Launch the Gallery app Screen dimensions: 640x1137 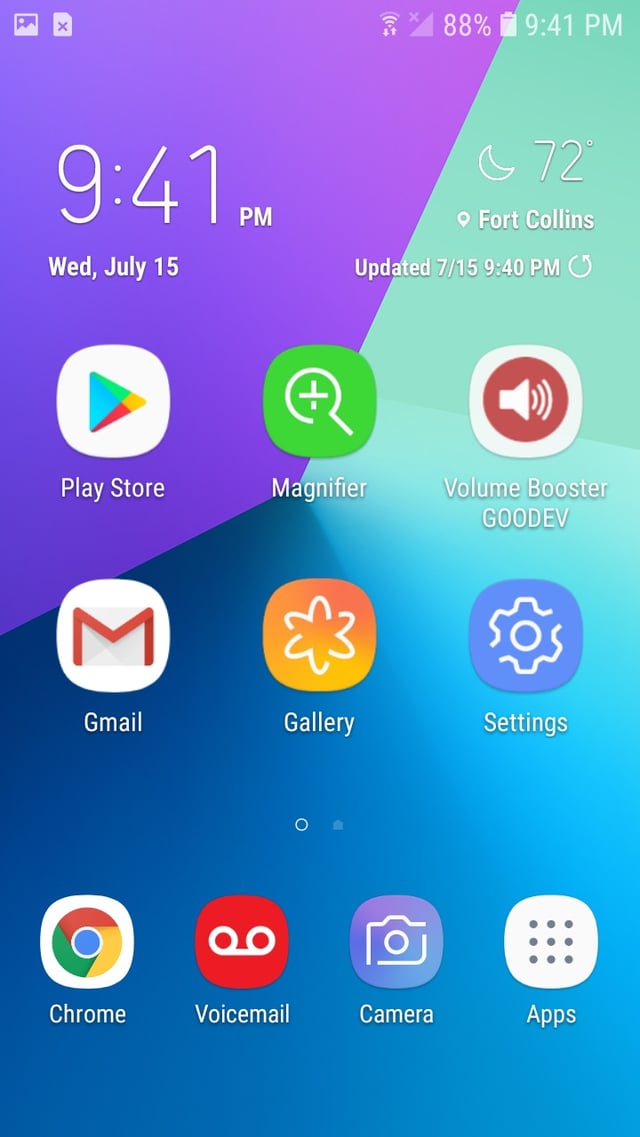(x=319, y=636)
